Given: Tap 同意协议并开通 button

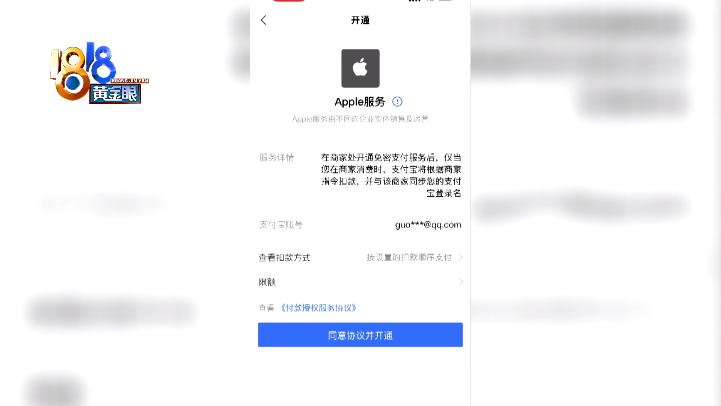Looking at the screenshot, I should [x=360, y=335].
